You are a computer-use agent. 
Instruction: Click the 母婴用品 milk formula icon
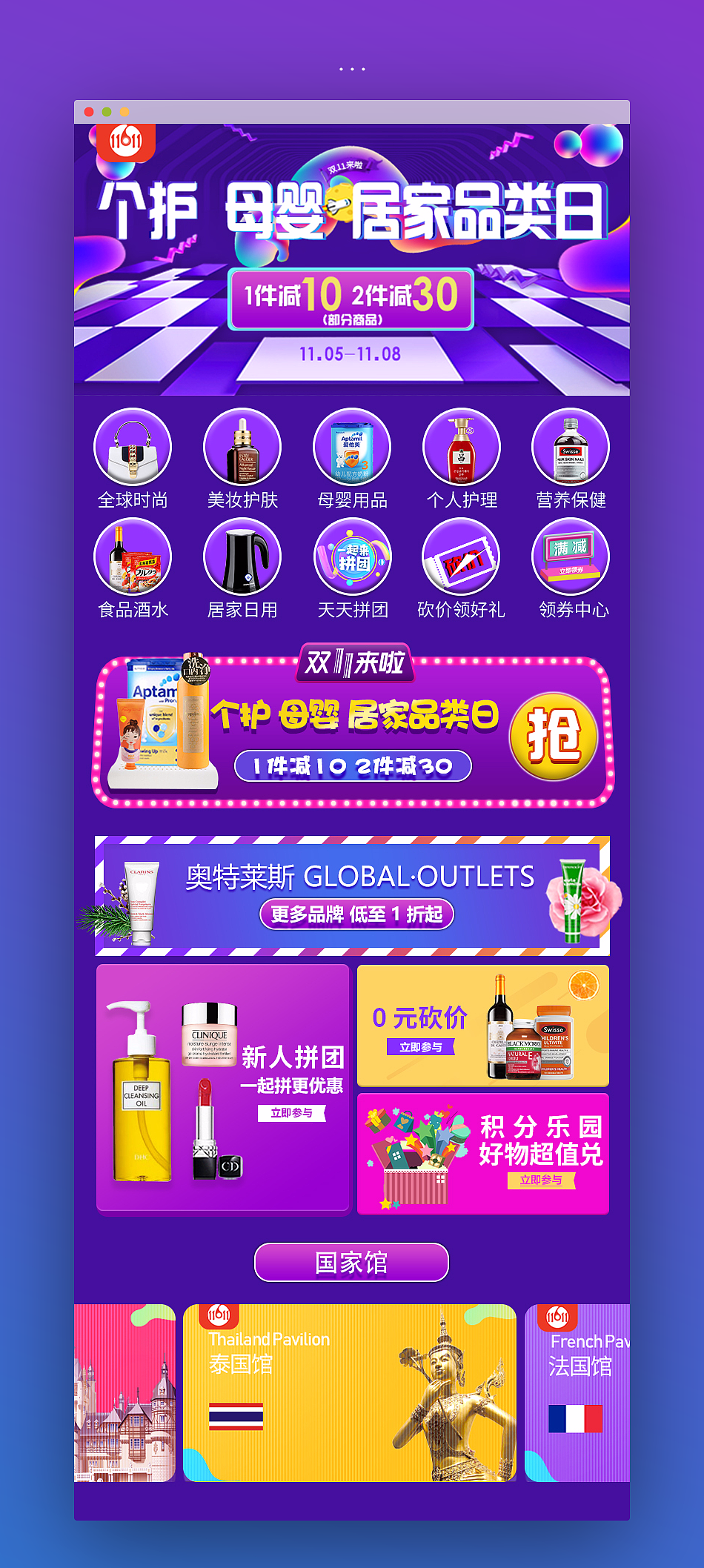[351, 448]
